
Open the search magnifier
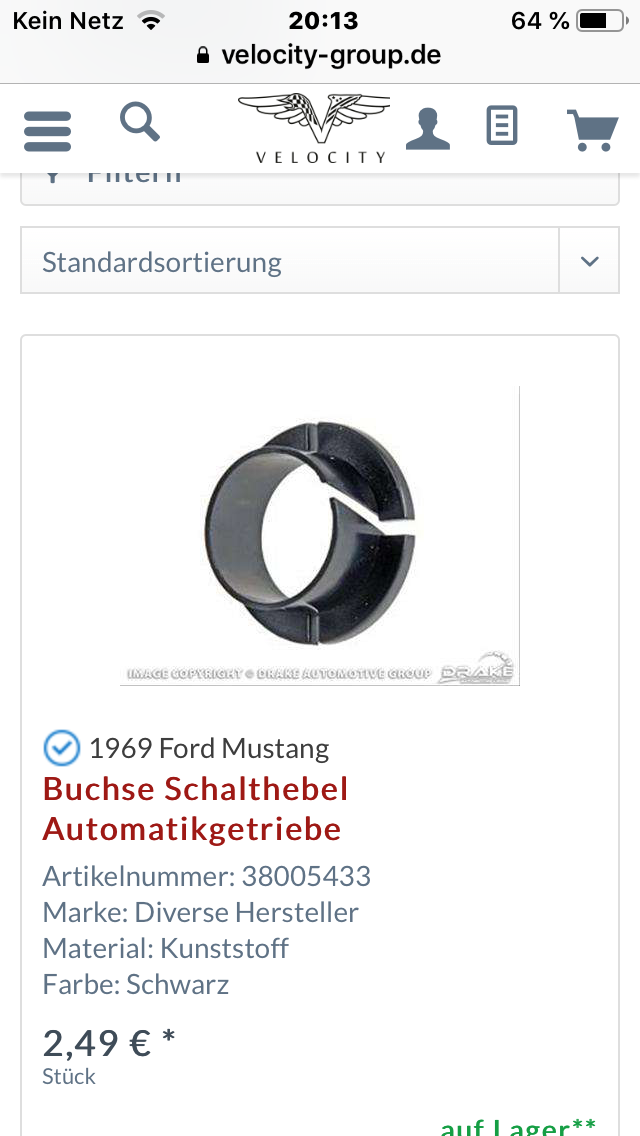click(140, 121)
